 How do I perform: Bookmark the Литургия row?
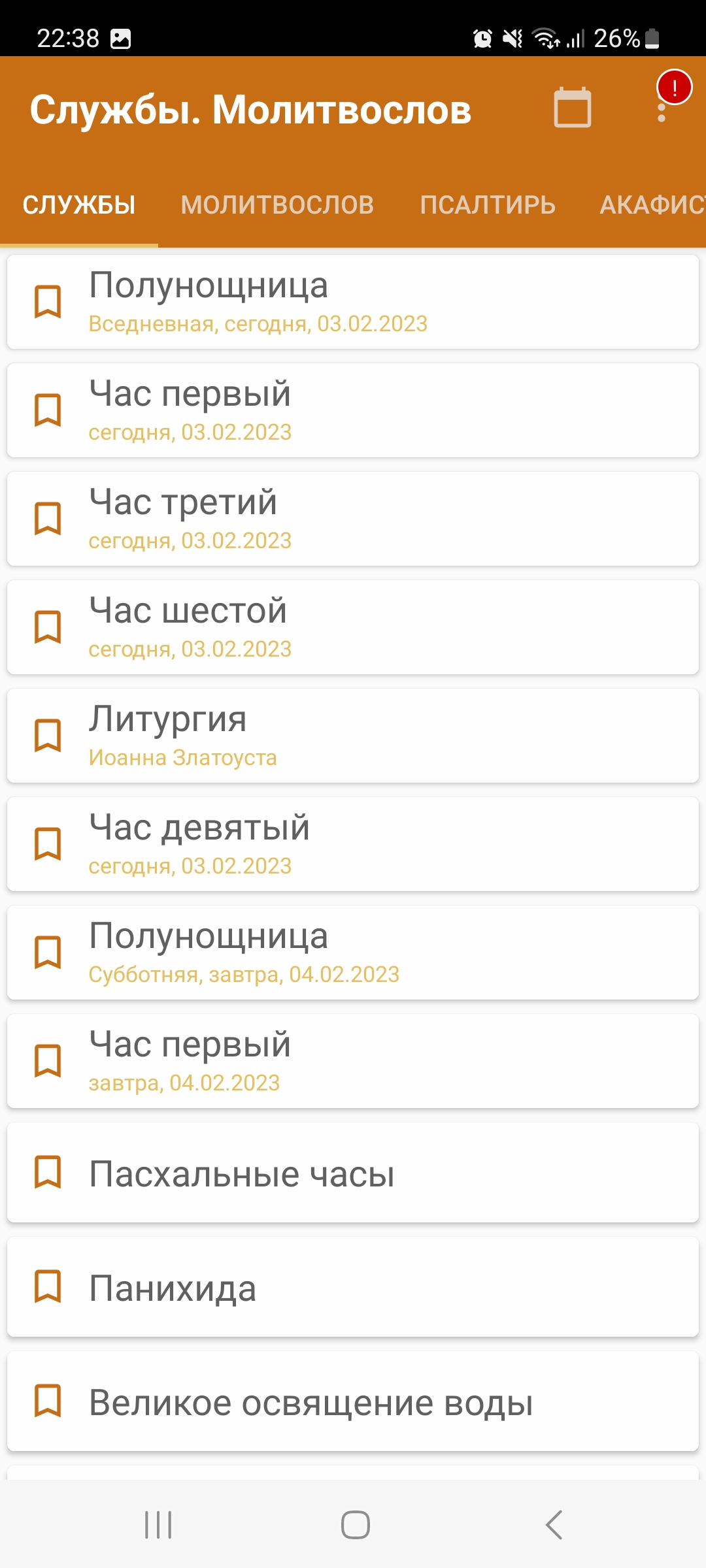[x=48, y=736]
